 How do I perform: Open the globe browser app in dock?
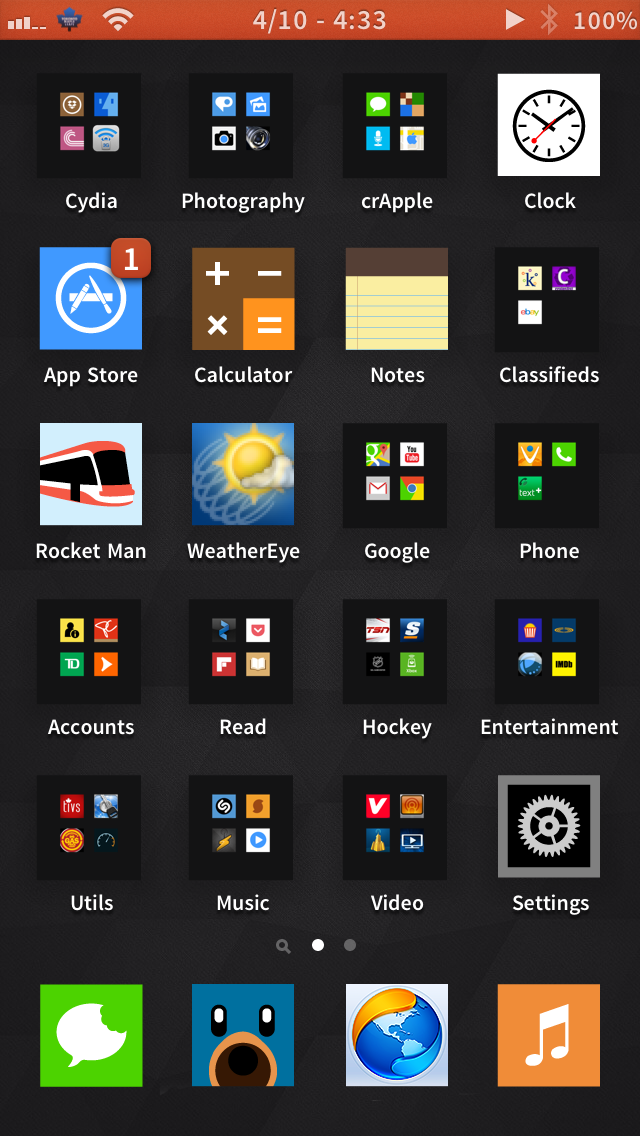coord(396,1035)
